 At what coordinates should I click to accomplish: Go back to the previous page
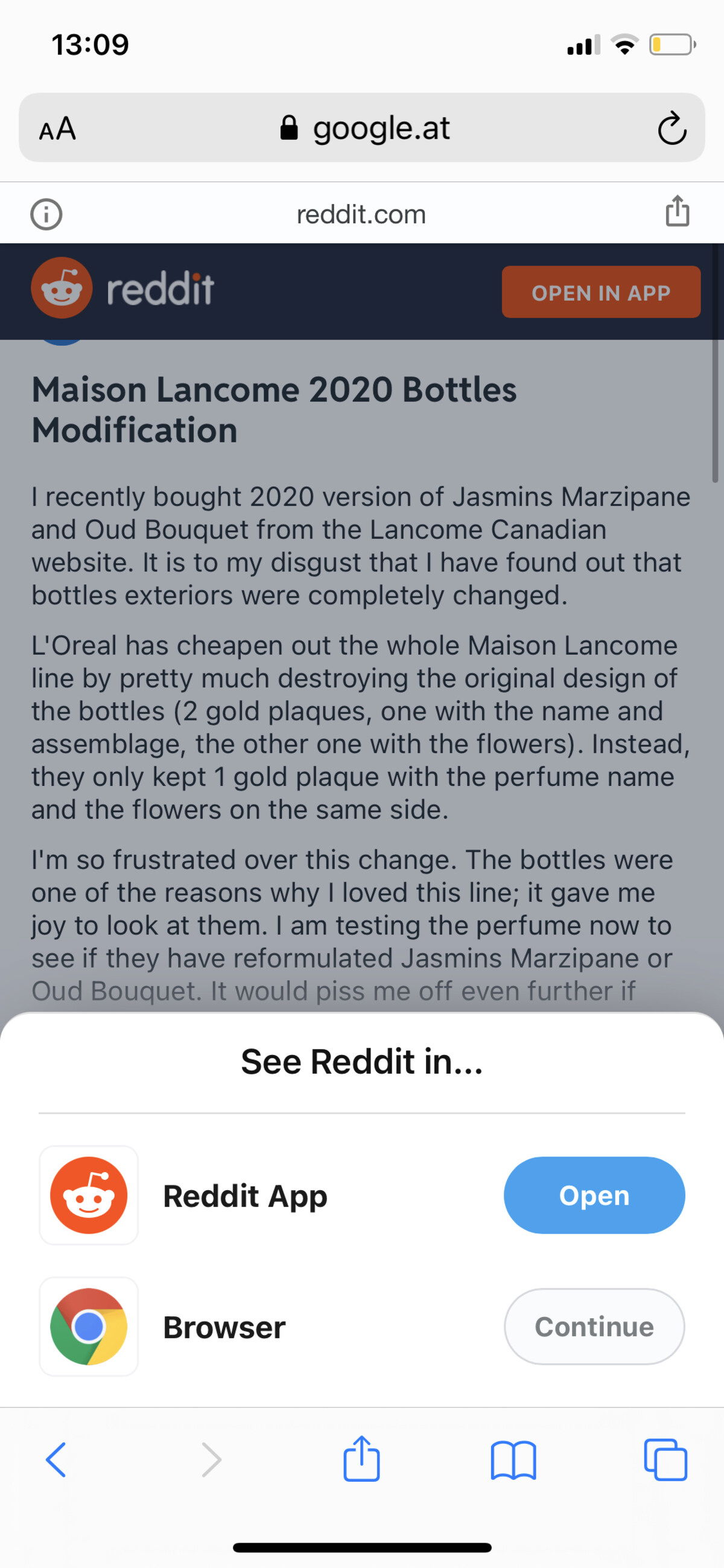(56, 1459)
